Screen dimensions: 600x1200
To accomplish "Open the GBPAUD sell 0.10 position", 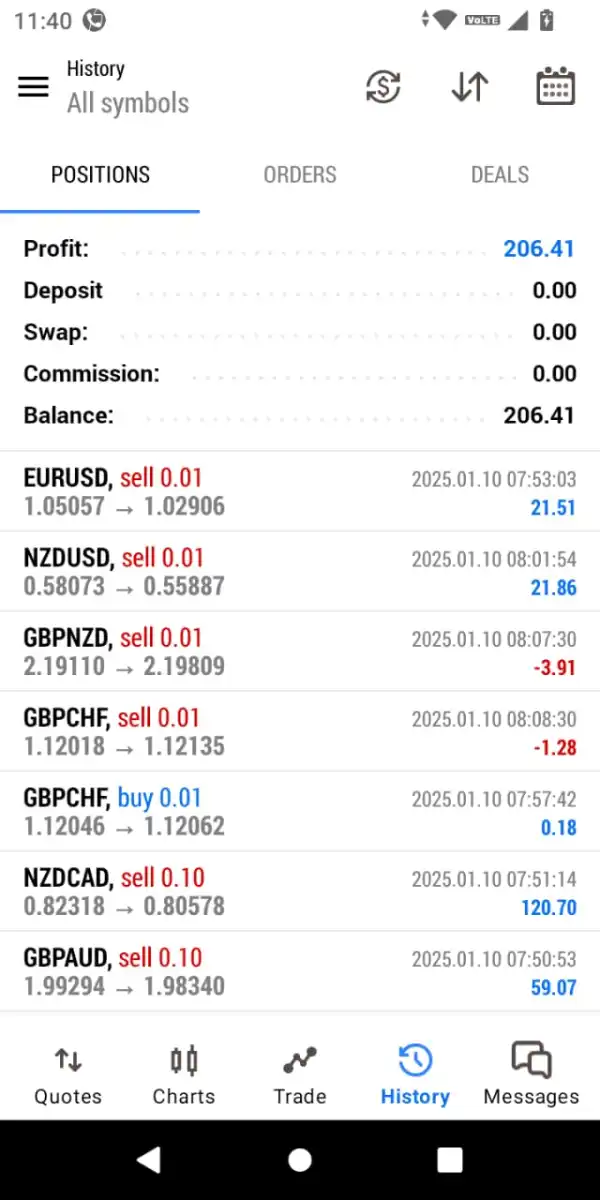I will click(x=300, y=972).
